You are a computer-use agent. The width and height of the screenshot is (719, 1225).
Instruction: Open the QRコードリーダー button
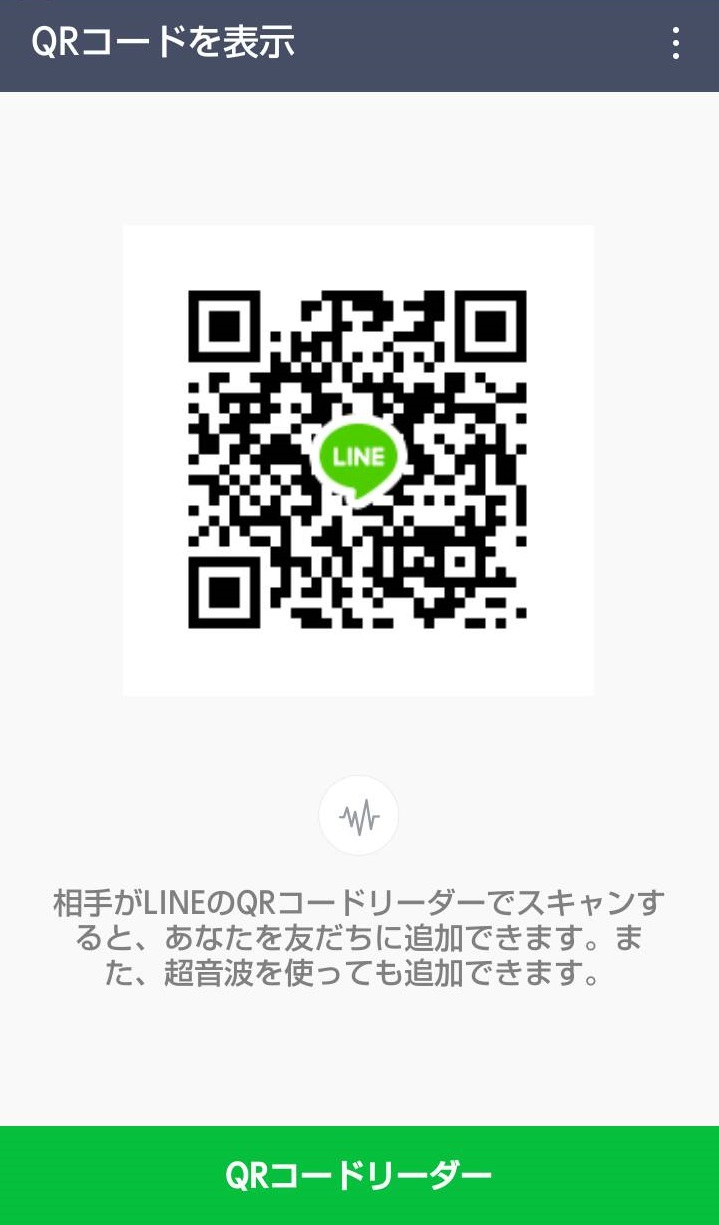pyautogui.click(x=359, y=1175)
